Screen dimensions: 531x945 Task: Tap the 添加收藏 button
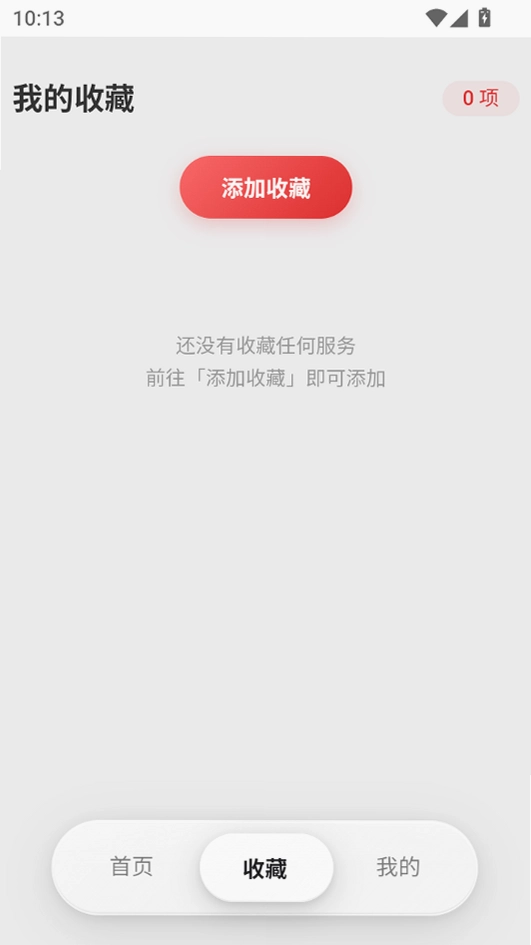pos(266,187)
